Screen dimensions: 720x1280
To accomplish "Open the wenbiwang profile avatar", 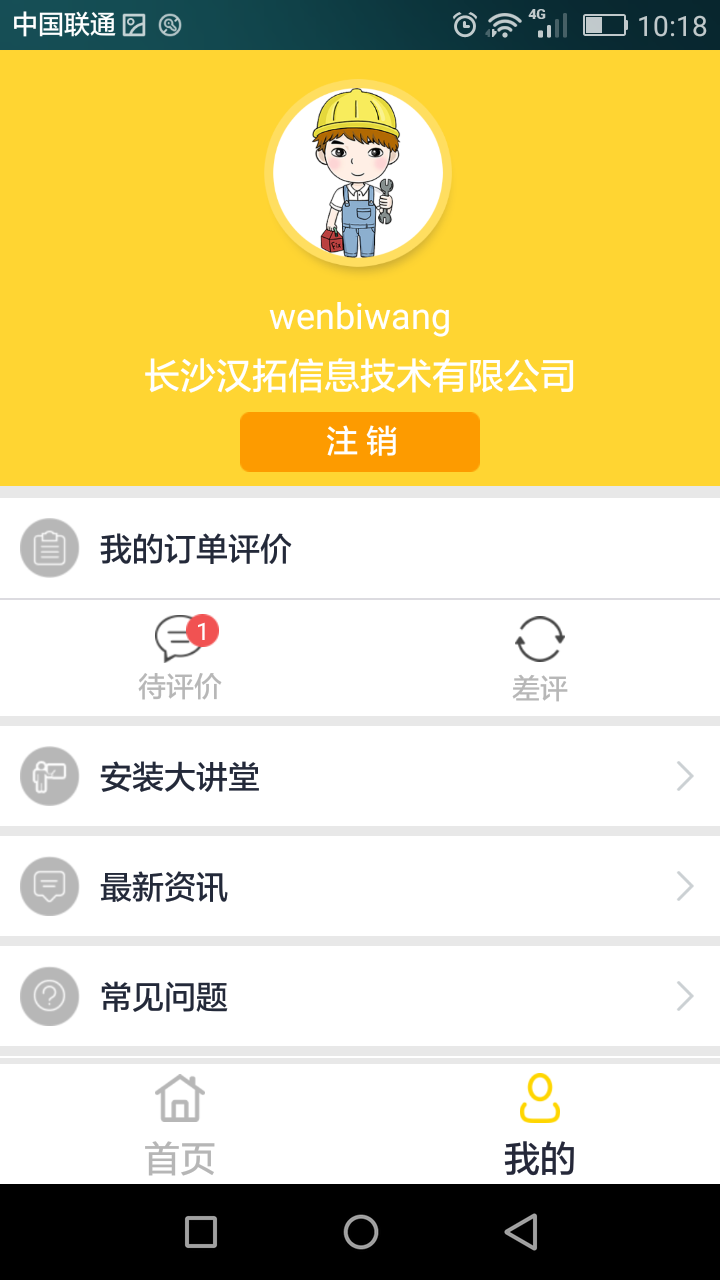I will [x=360, y=171].
